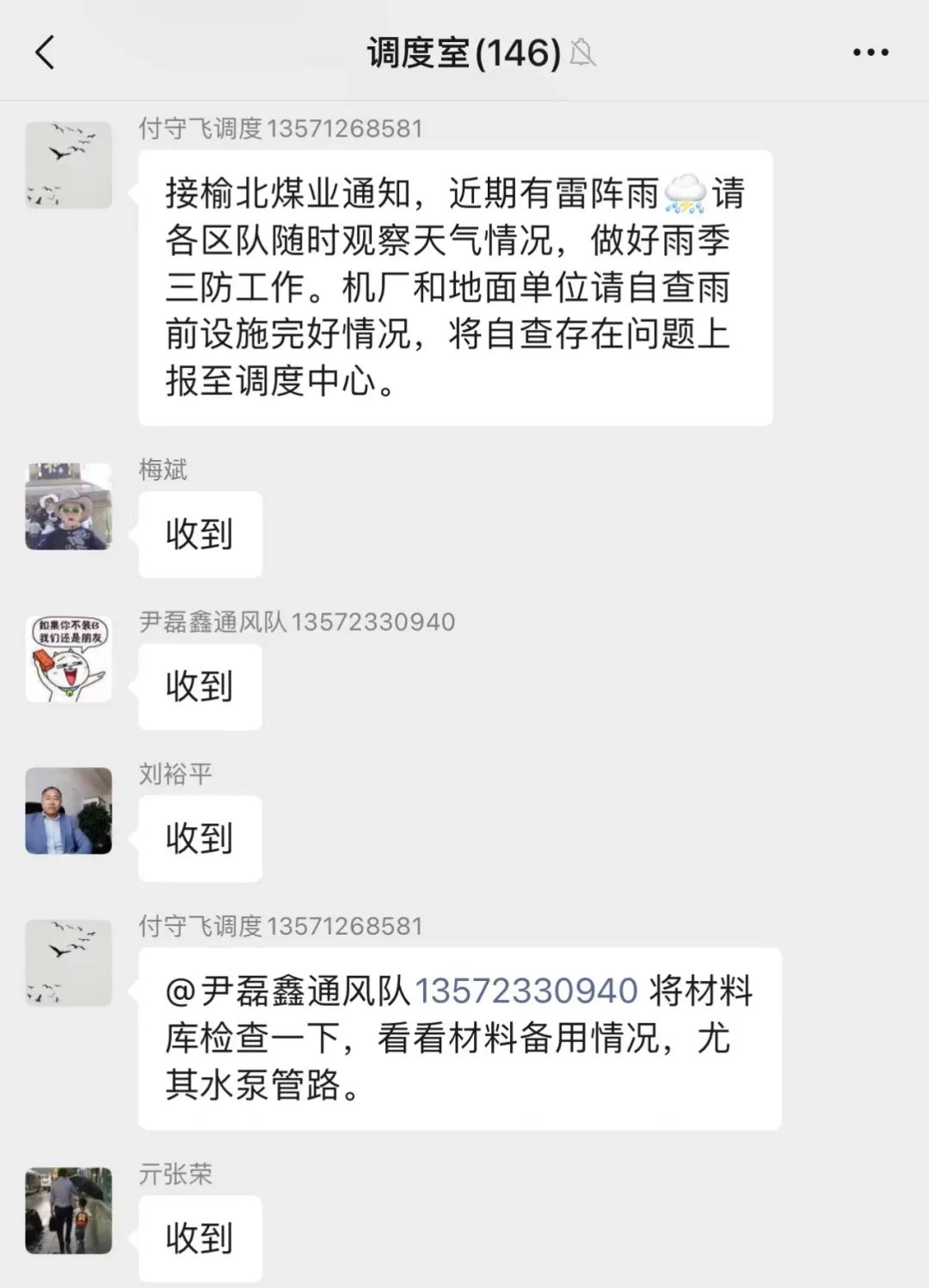Screen dimensions: 929x1288
Task: Open the chat info overflow menu
Action: (870, 52)
